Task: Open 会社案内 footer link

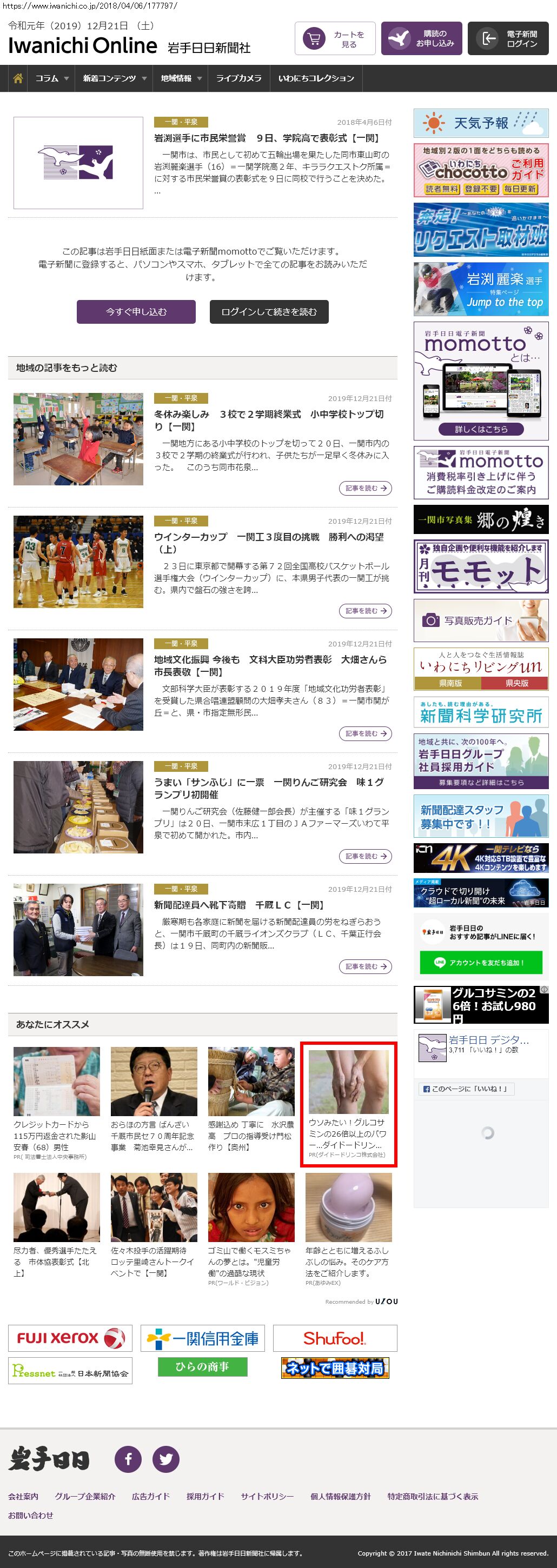Action: (23, 1496)
